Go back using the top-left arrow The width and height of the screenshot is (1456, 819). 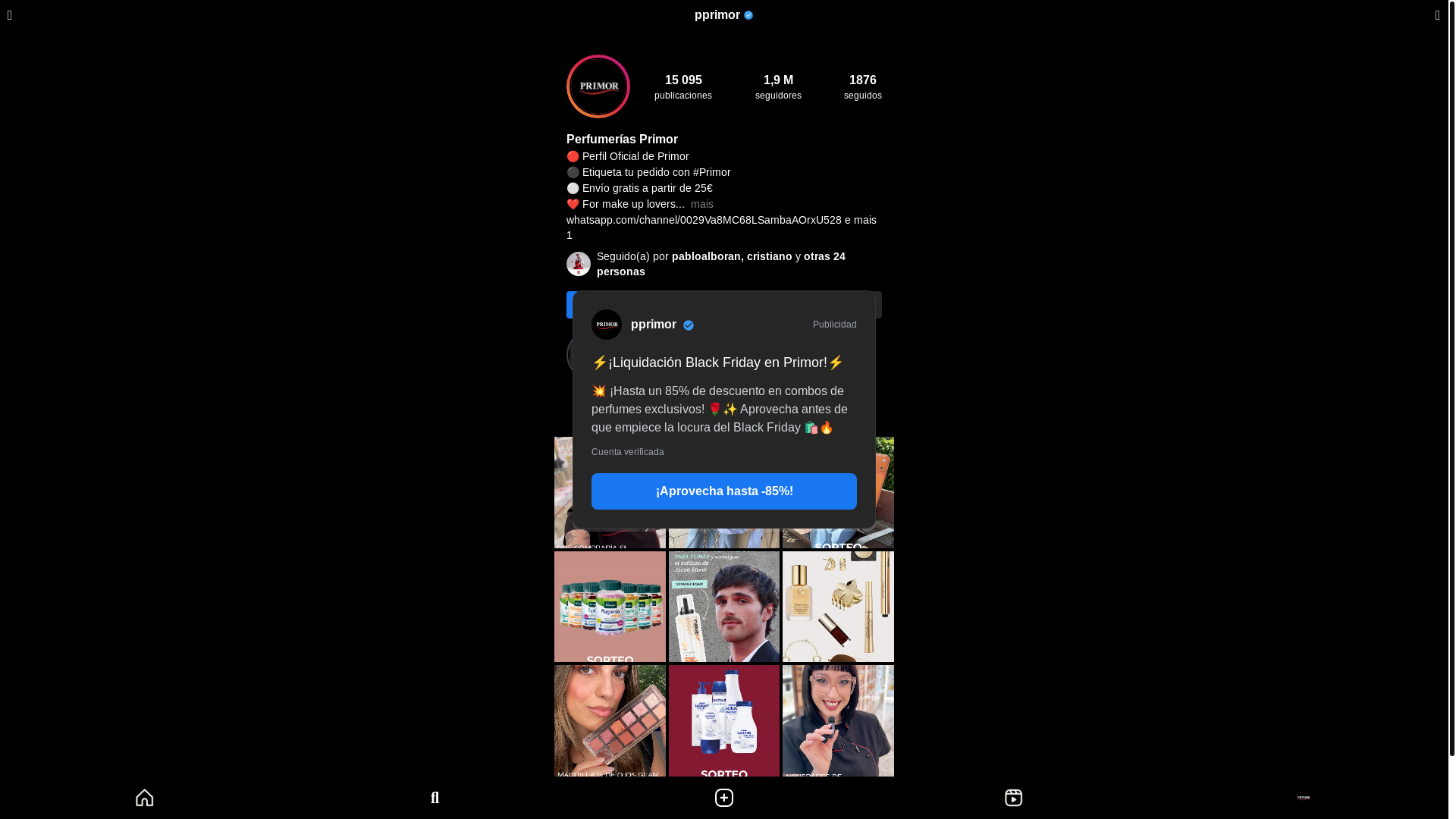(10, 15)
